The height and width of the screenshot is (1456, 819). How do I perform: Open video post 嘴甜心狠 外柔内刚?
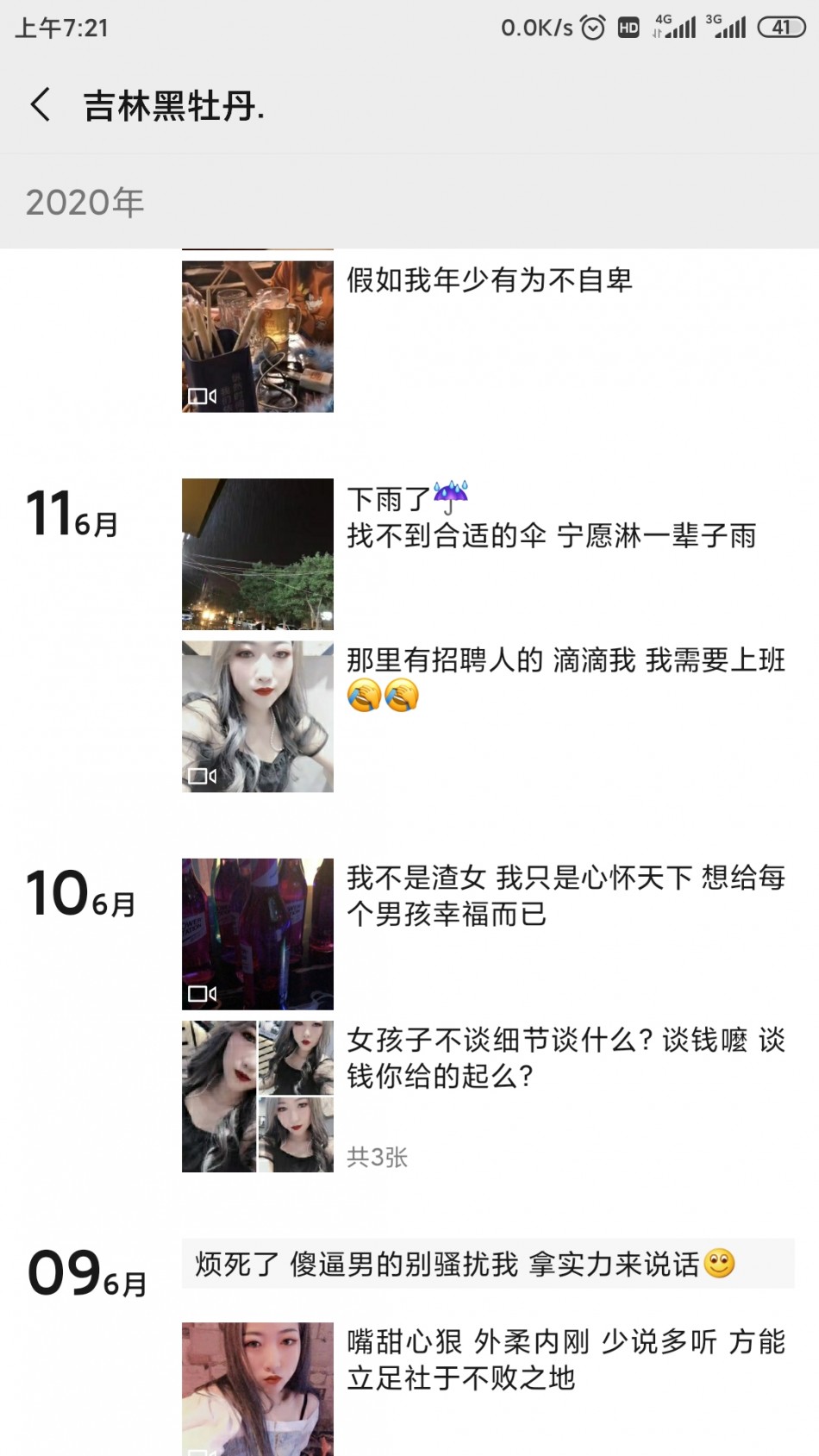click(x=257, y=1388)
